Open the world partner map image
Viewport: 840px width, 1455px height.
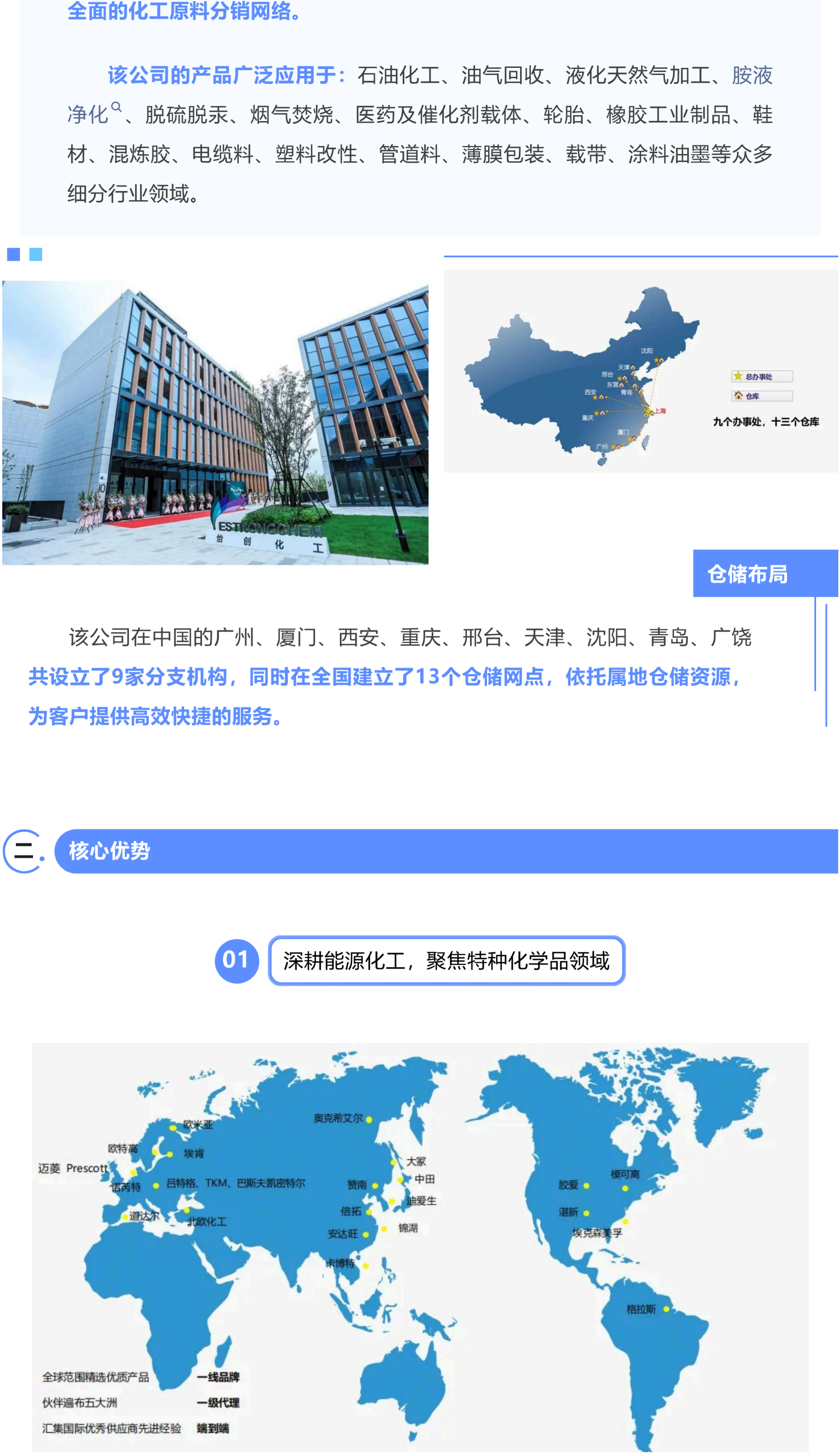(x=420, y=1248)
